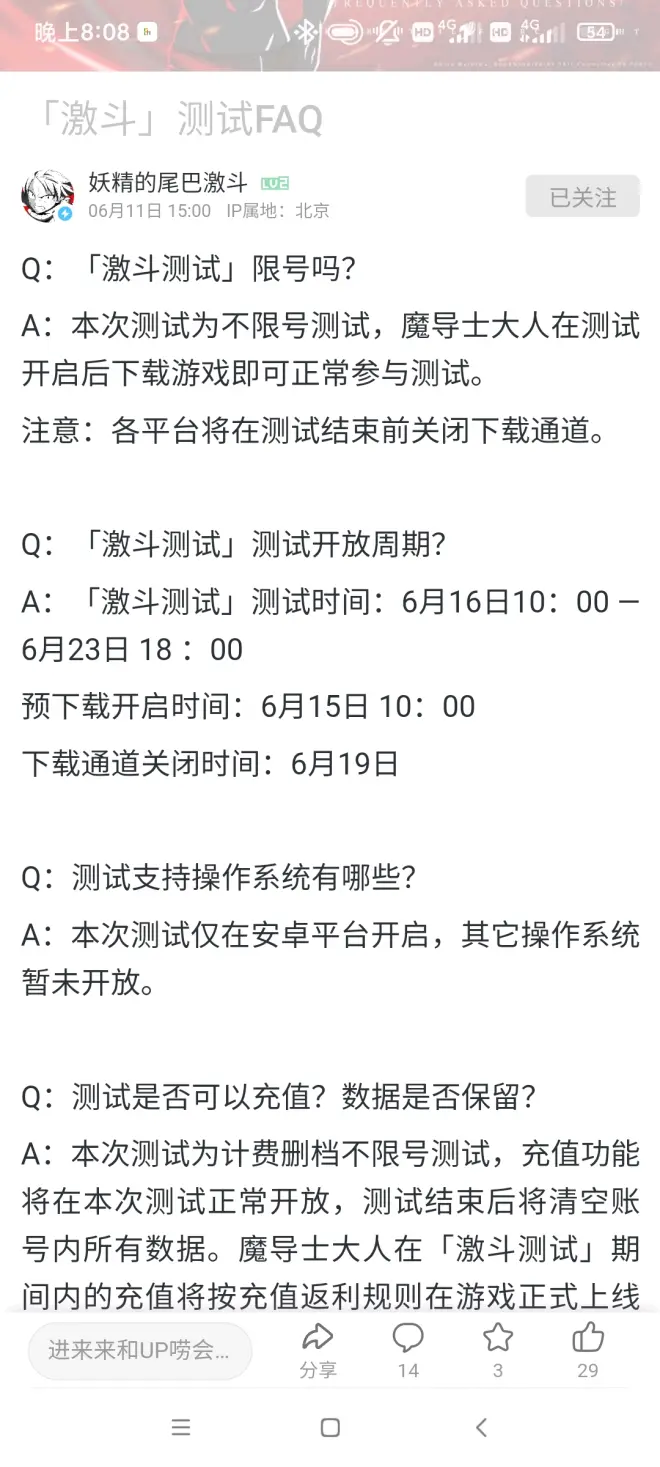Favorite this post with the star
Viewport: 660px width, 1467px height.
(x=497, y=1349)
